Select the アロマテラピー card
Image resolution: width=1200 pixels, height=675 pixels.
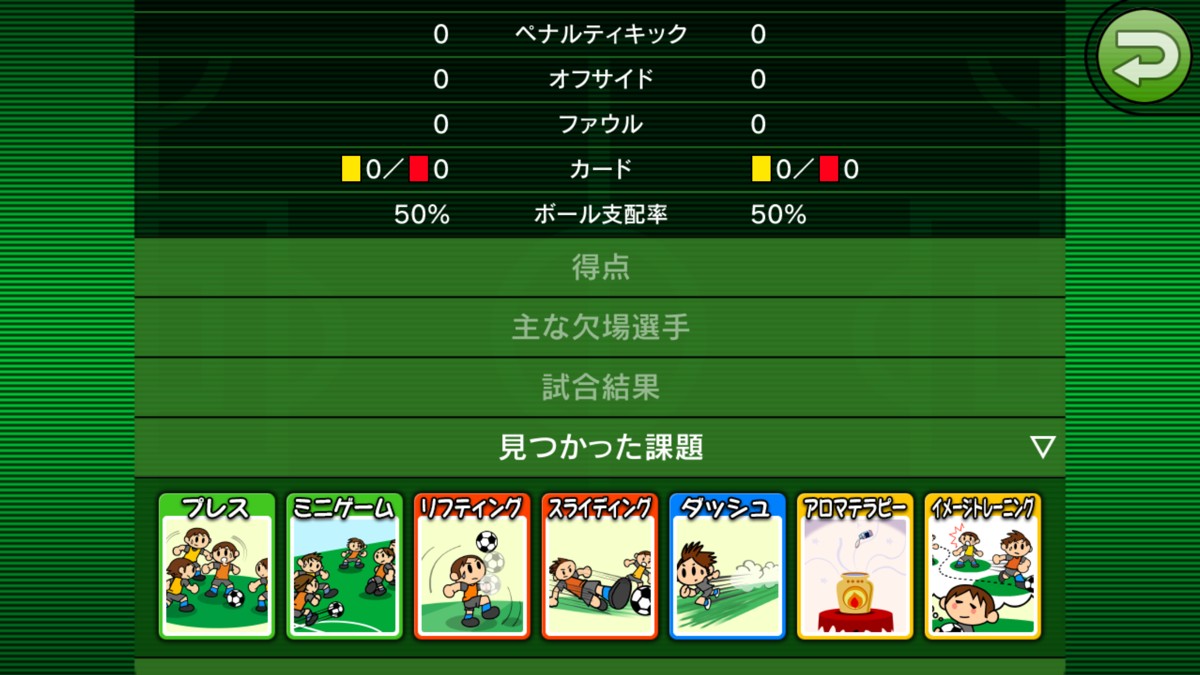coord(855,566)
